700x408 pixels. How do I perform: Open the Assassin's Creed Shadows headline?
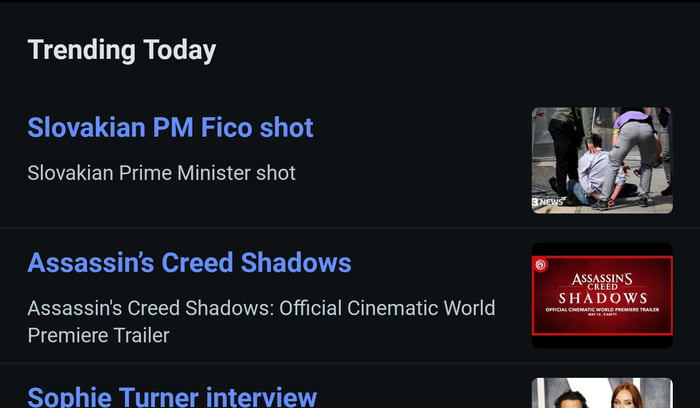(189, 263)
